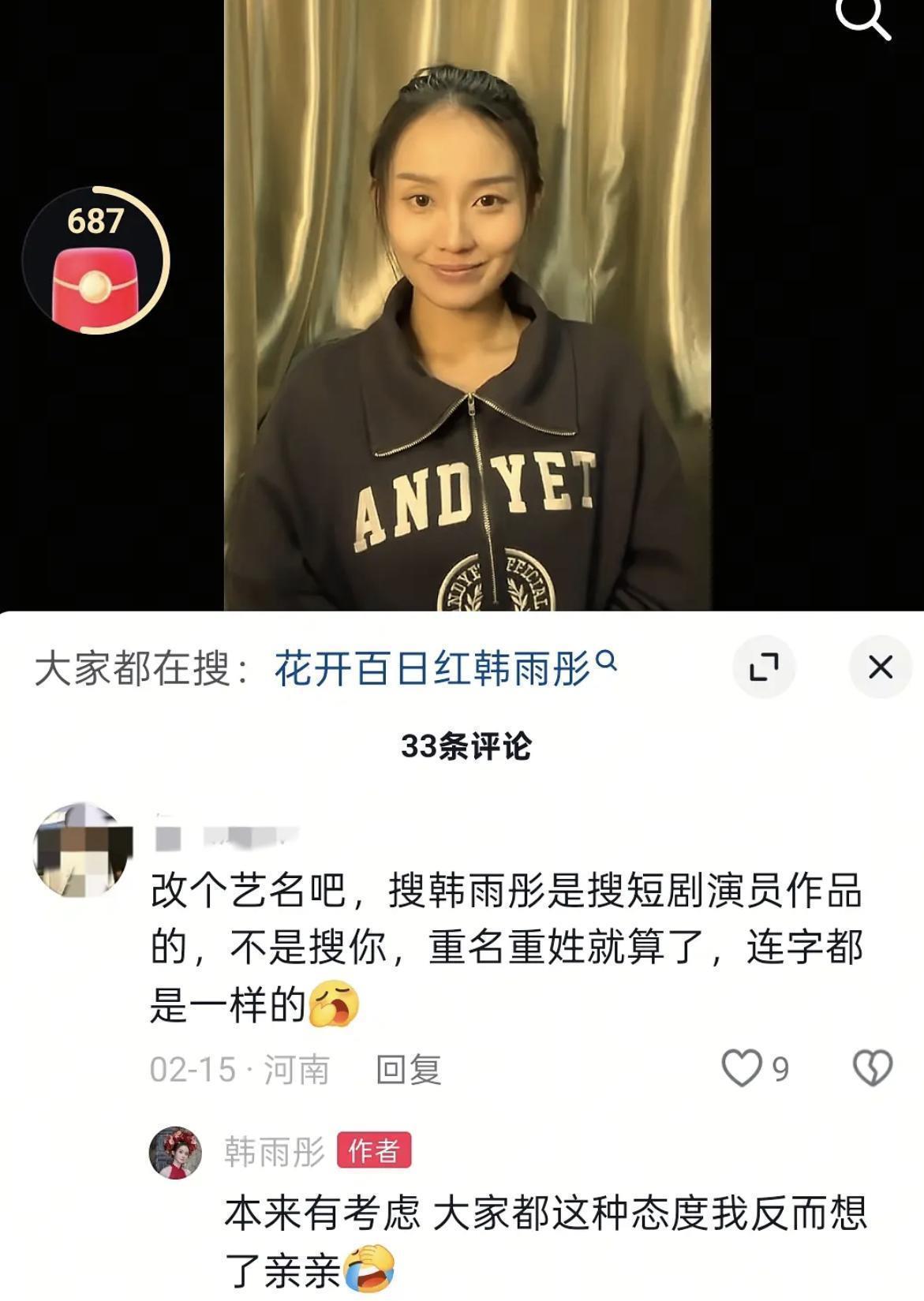The height and width of the screenshot is (1301, 924).
Task: Open the red envelope reward timer
Action: [x=95, y=261]
